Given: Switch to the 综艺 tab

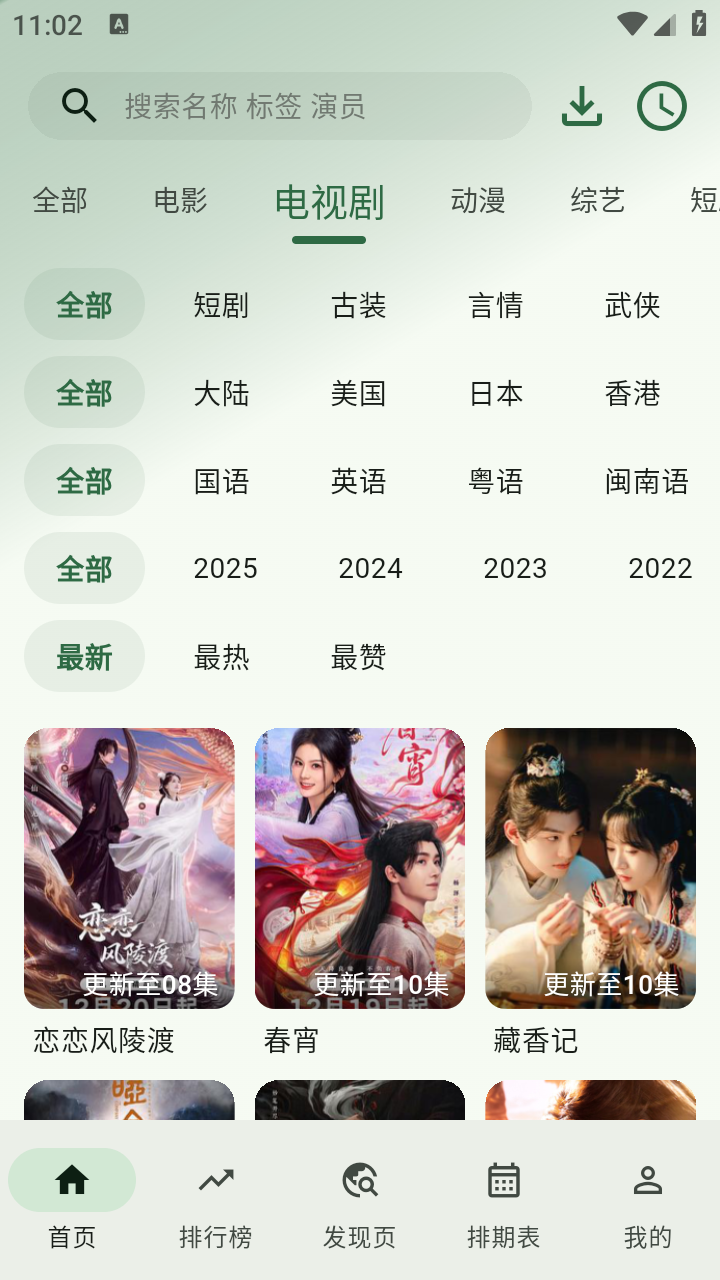Looking at the screenshot, I should pos(599,200).
